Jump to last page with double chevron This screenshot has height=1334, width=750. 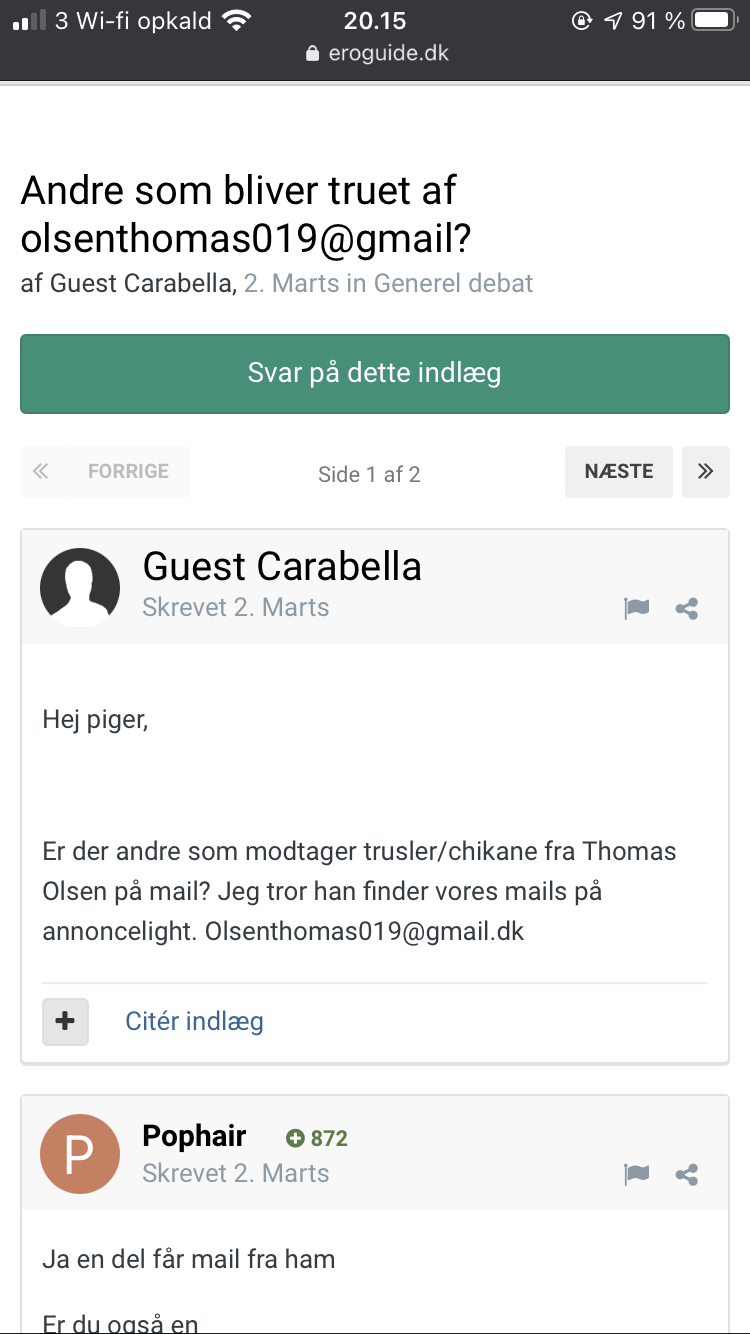[x=706, y=472]
